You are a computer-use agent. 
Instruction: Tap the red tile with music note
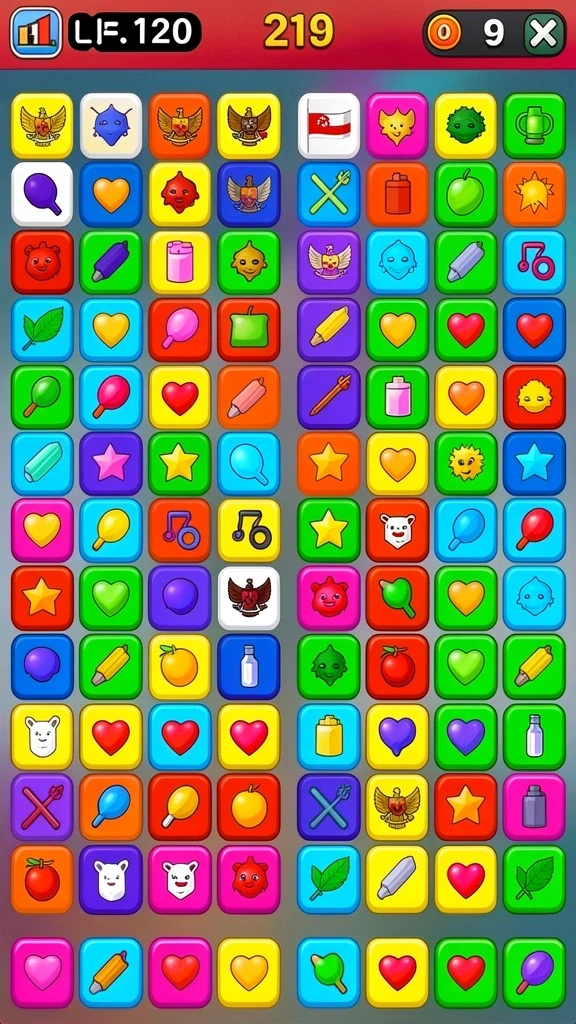point(180,530)
